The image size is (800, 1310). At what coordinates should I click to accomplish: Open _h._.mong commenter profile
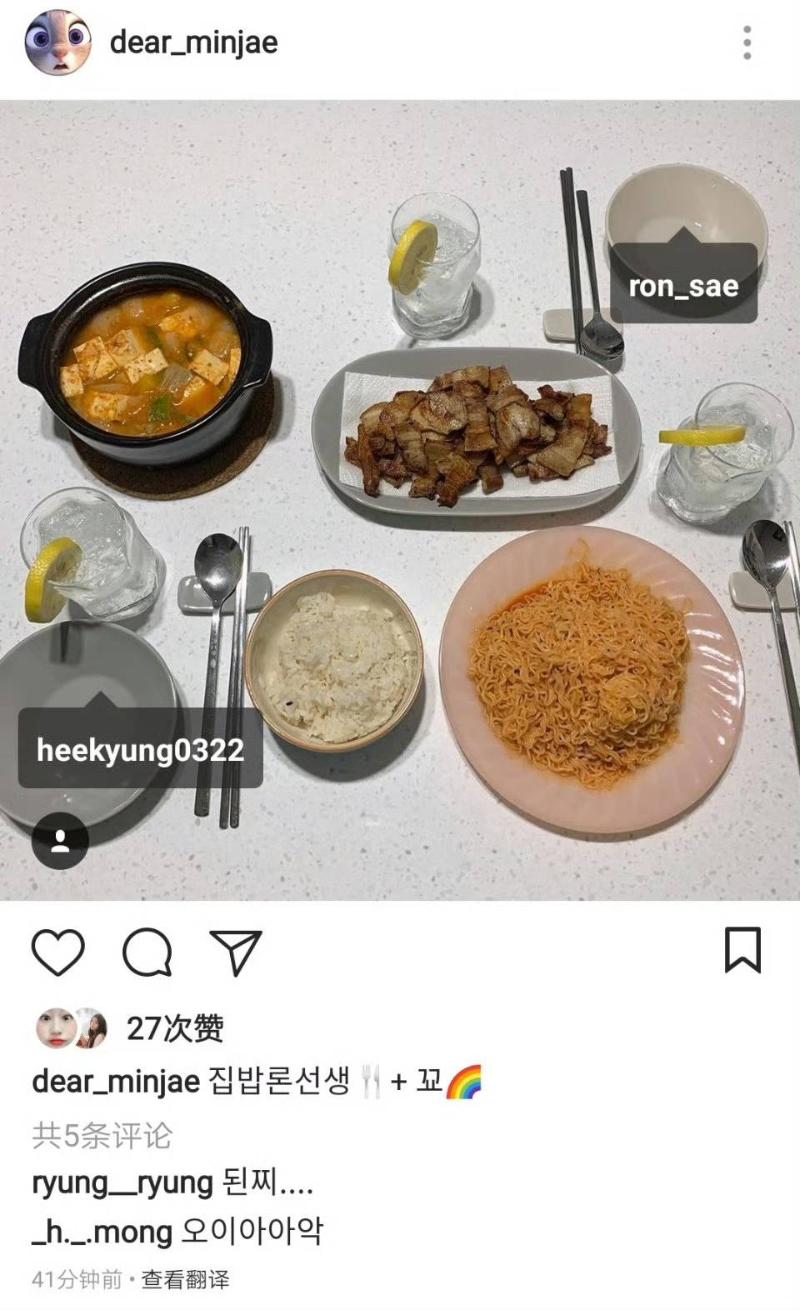[x=102, y=1232]
